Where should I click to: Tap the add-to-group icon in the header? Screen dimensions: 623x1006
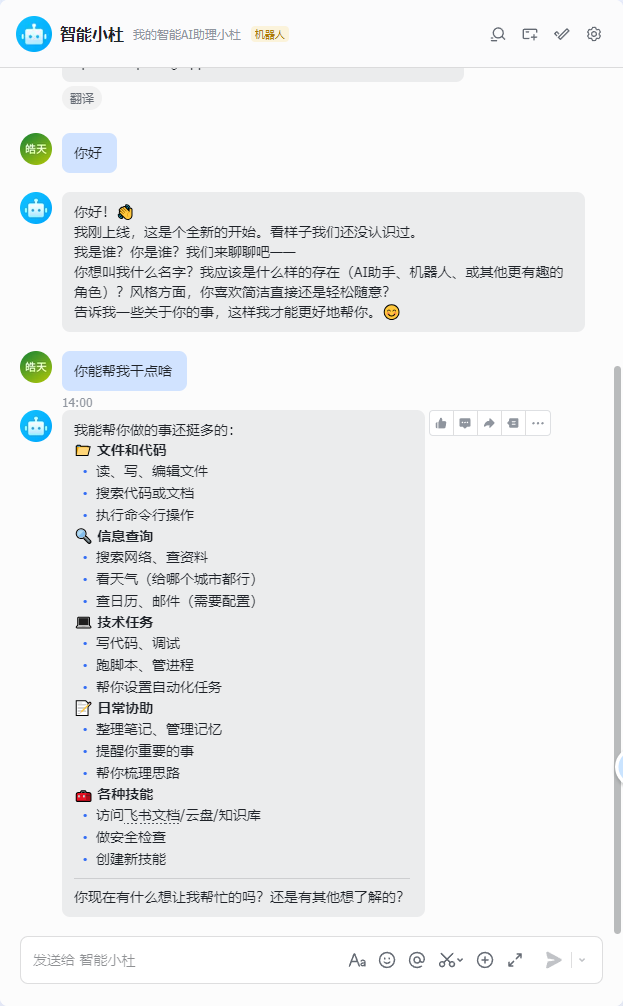pos(530,35)
